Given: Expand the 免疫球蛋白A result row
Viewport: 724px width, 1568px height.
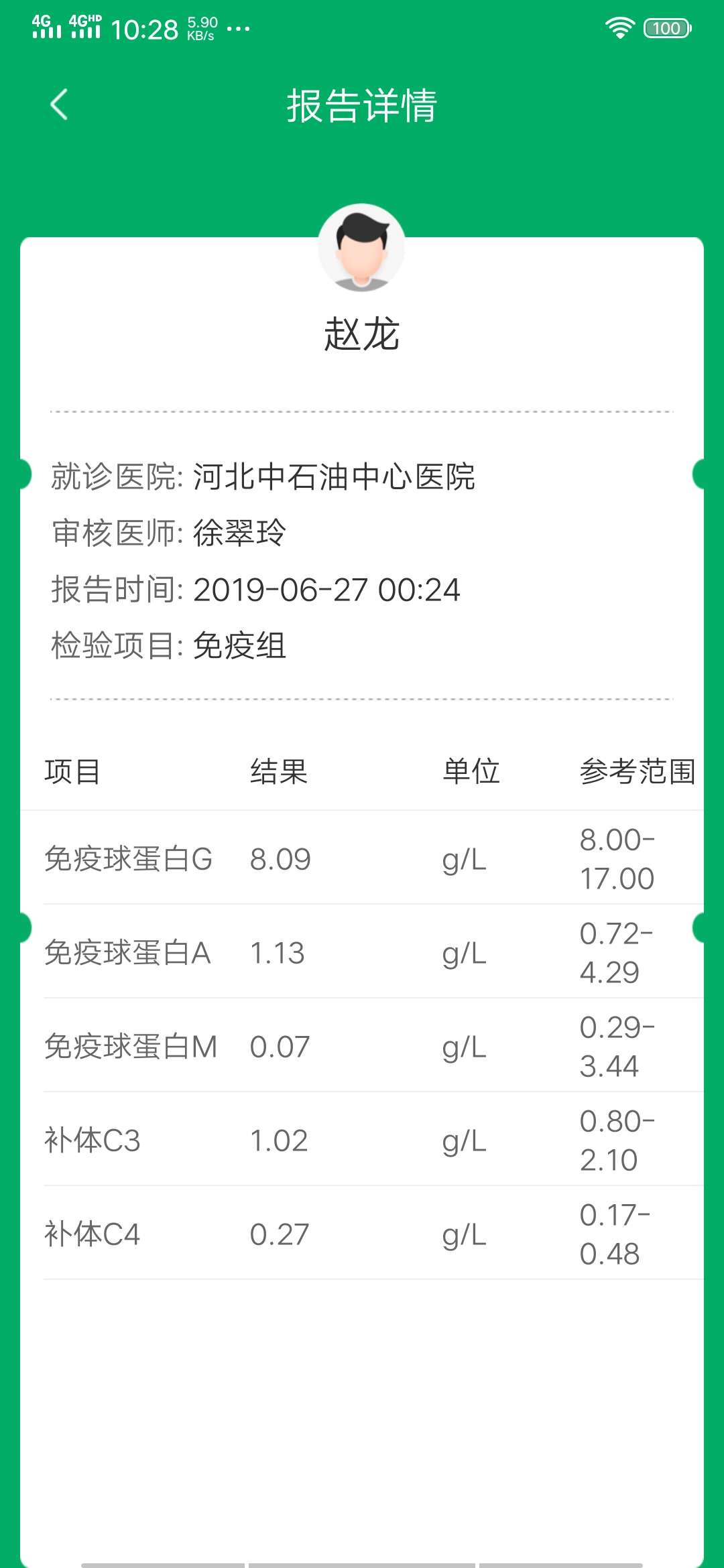Looking at the screenshot, I should [x=362, y=952].
